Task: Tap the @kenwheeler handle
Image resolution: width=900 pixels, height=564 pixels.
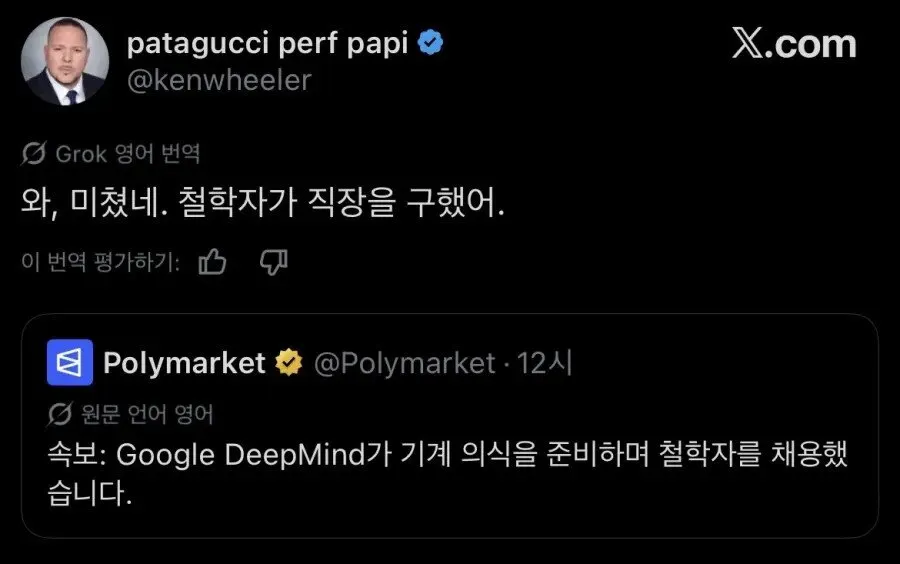Action: (x=219, y=80)
